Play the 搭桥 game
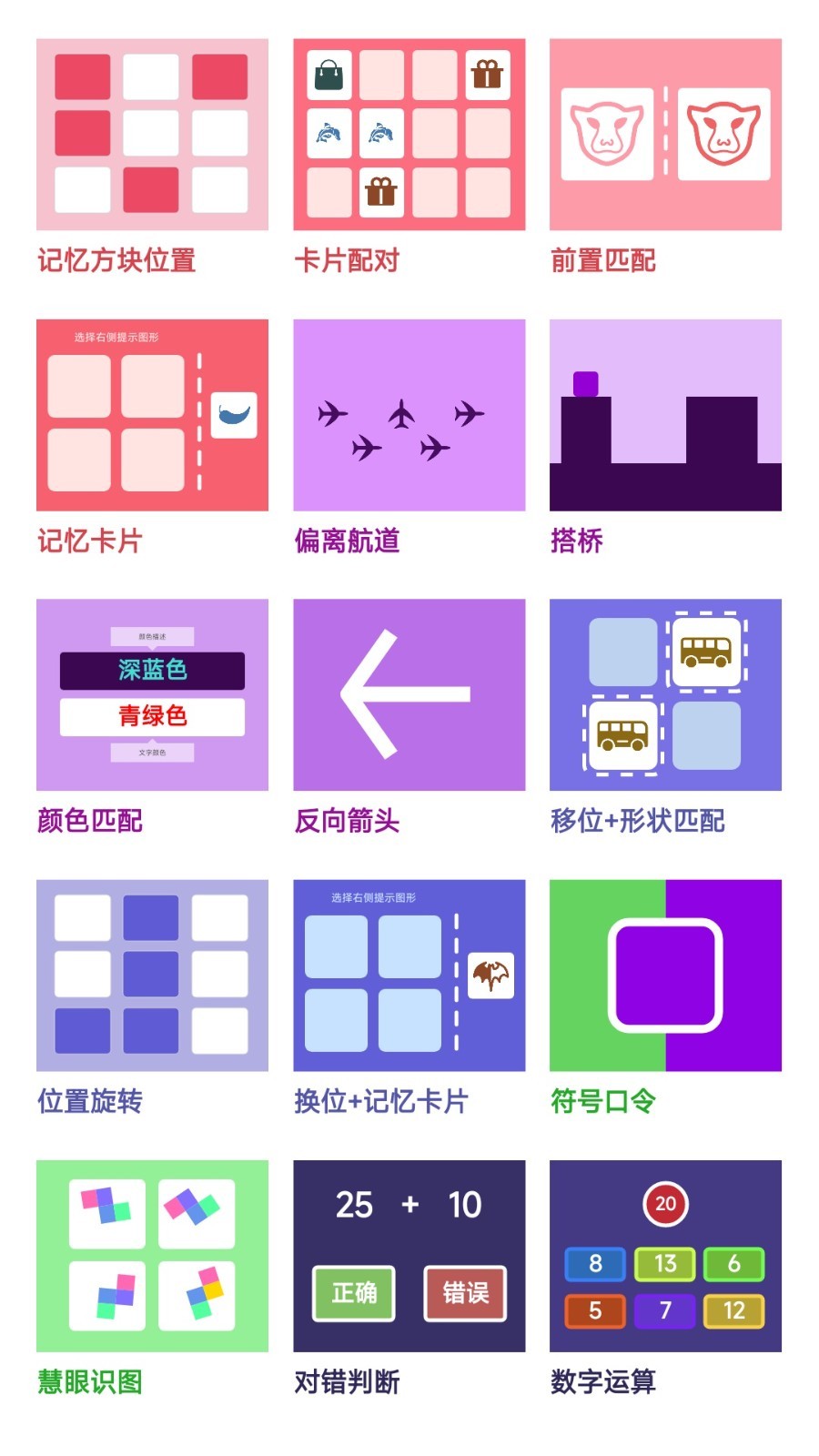 point(665,415)
